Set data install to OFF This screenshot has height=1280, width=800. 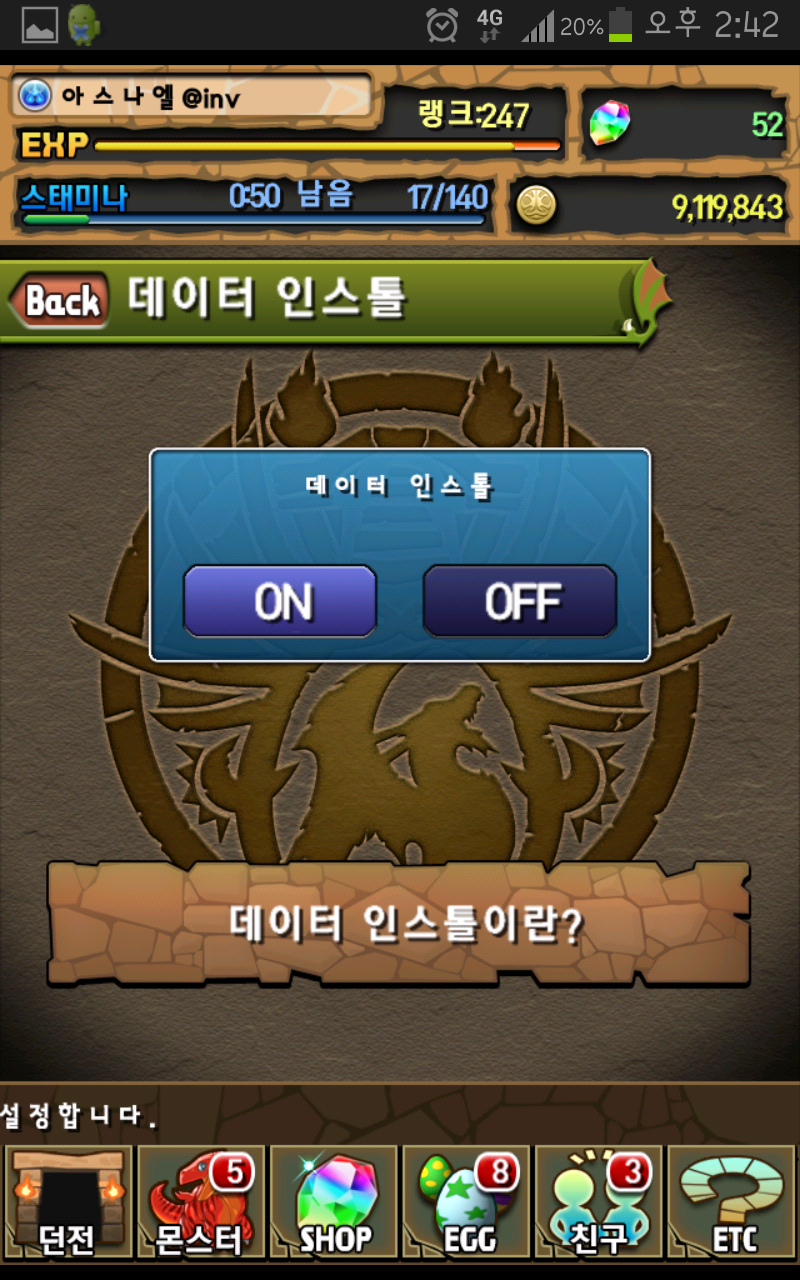[520, 601]
